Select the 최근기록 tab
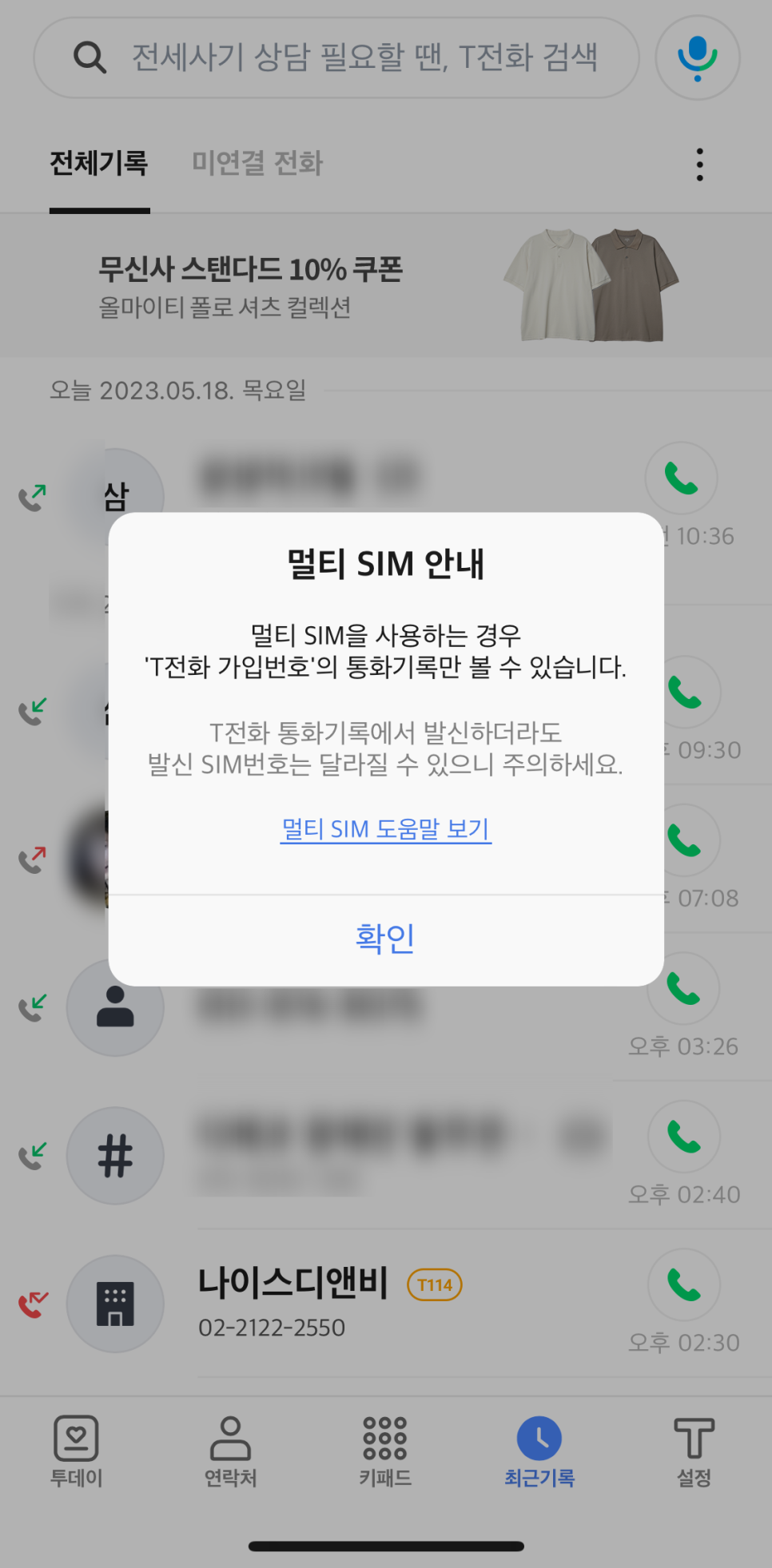Viewport: 772px width, 1568px height. (539, 1451)
